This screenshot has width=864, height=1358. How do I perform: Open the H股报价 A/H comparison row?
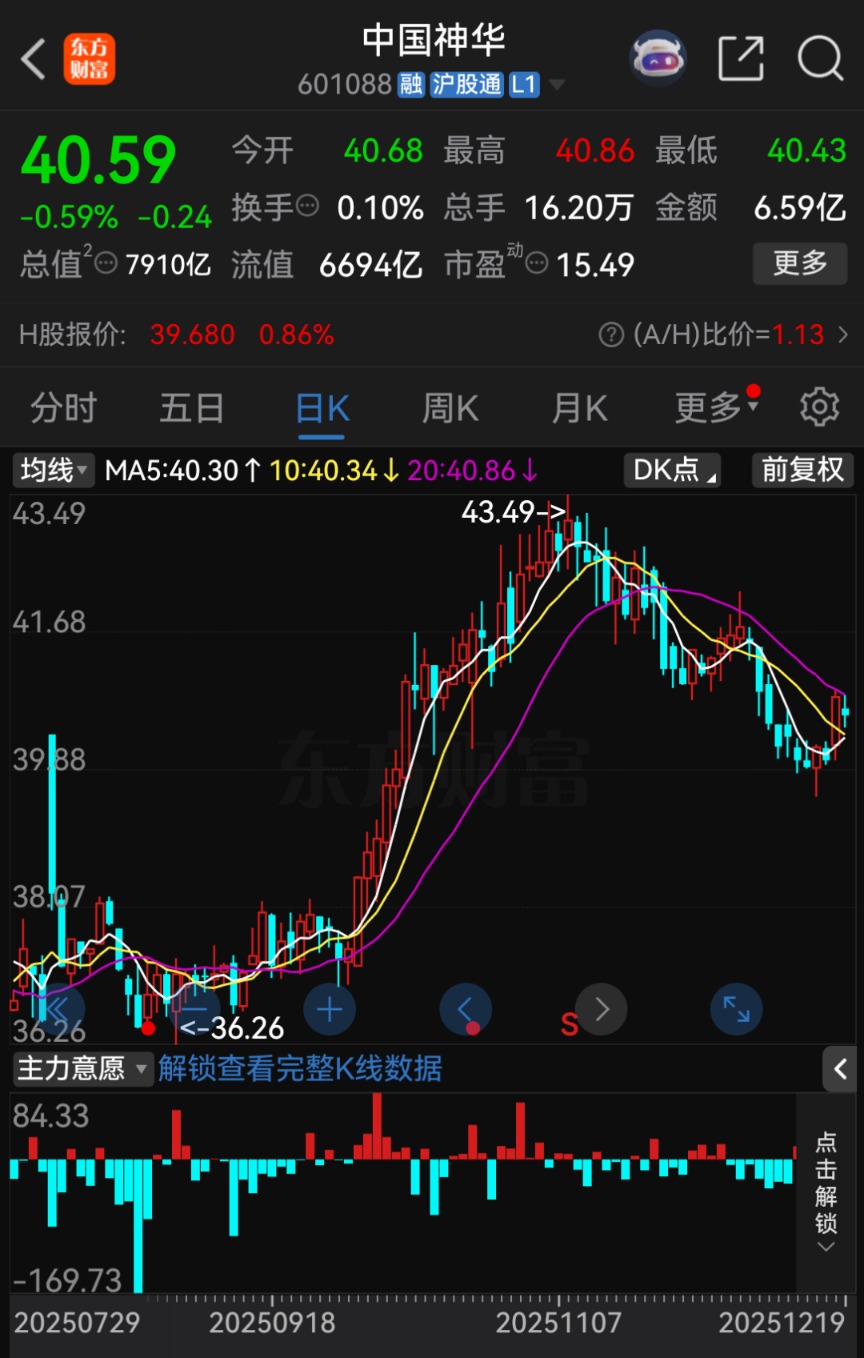point(432,335)
